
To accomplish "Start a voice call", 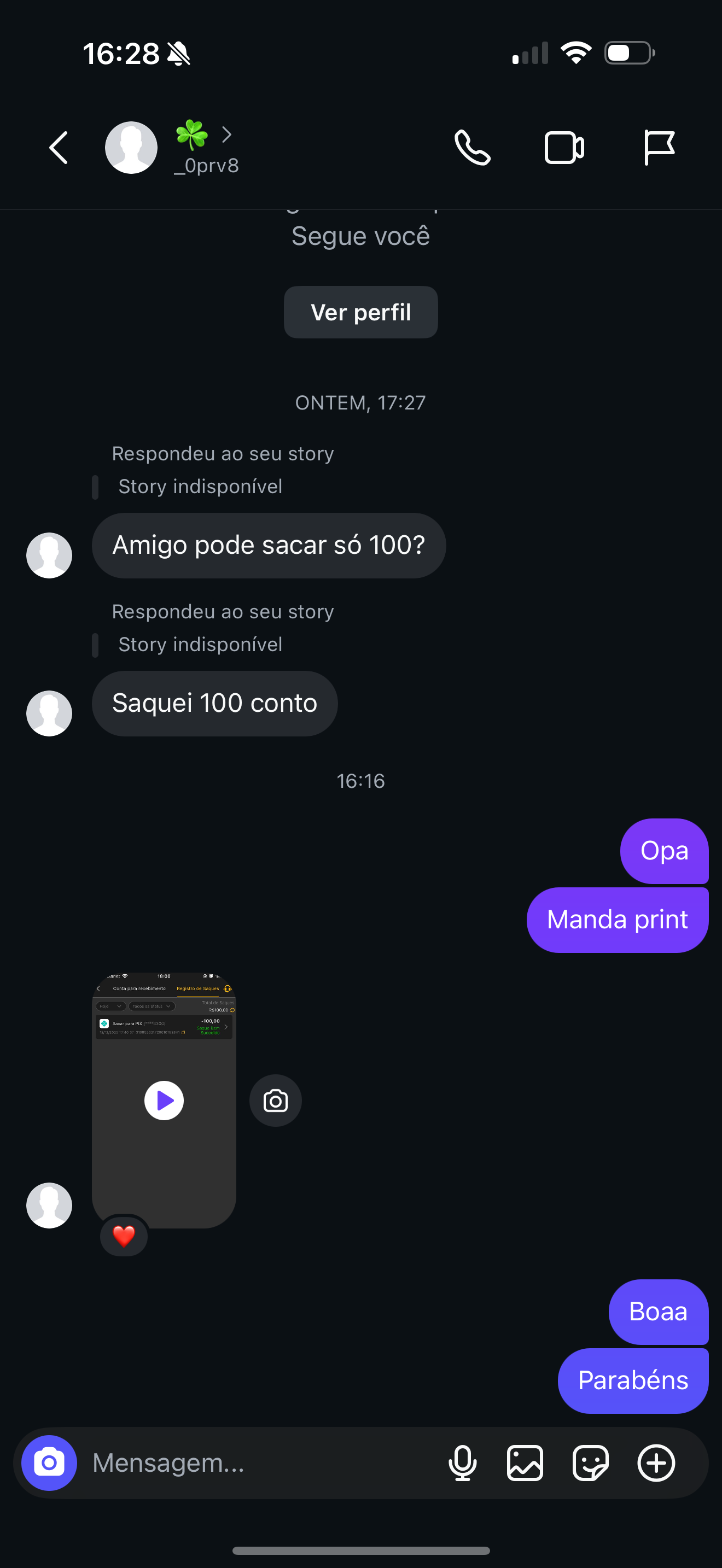I will 473,148.
